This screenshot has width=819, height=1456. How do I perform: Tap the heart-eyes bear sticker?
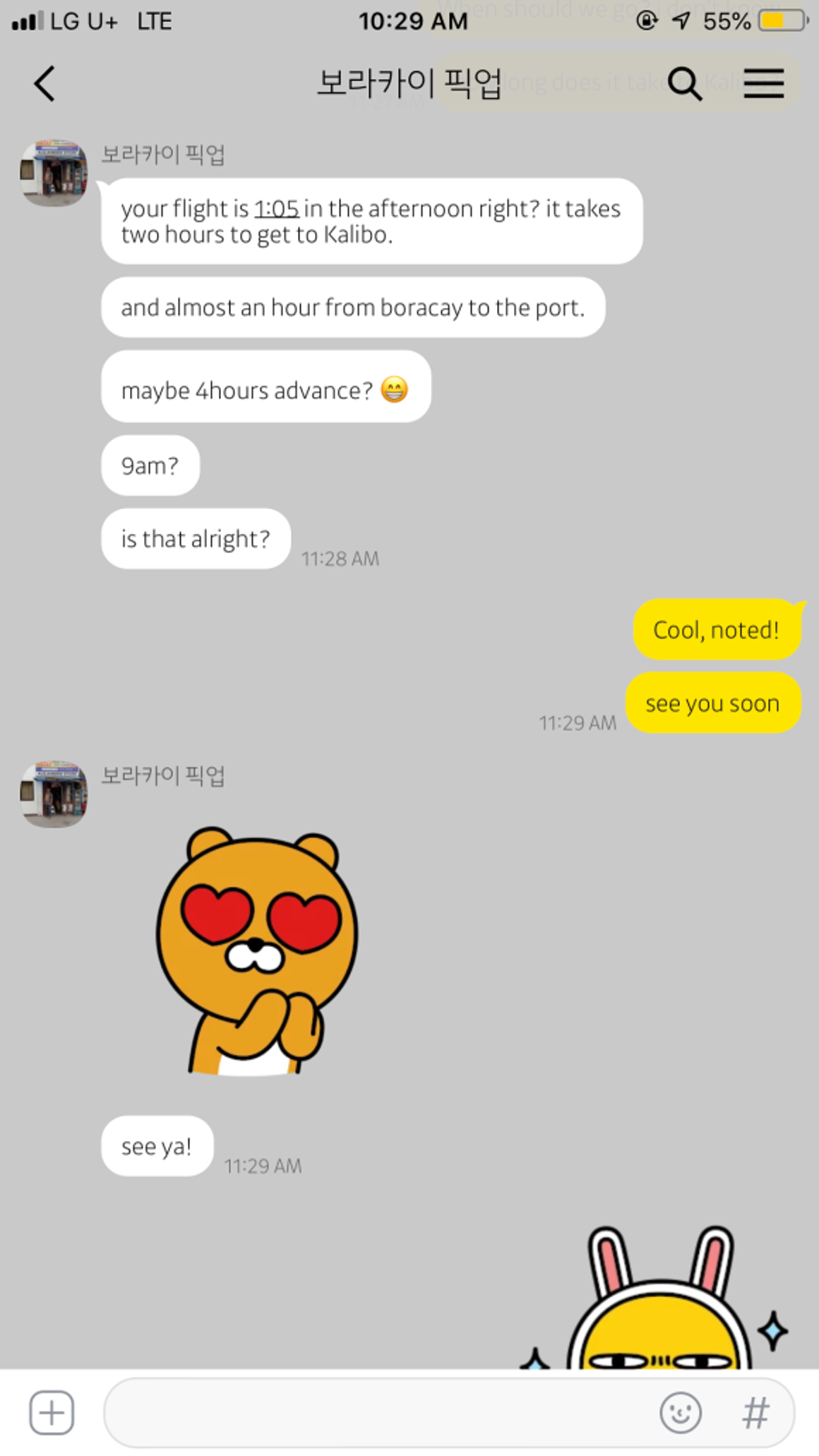coord(257,950)
